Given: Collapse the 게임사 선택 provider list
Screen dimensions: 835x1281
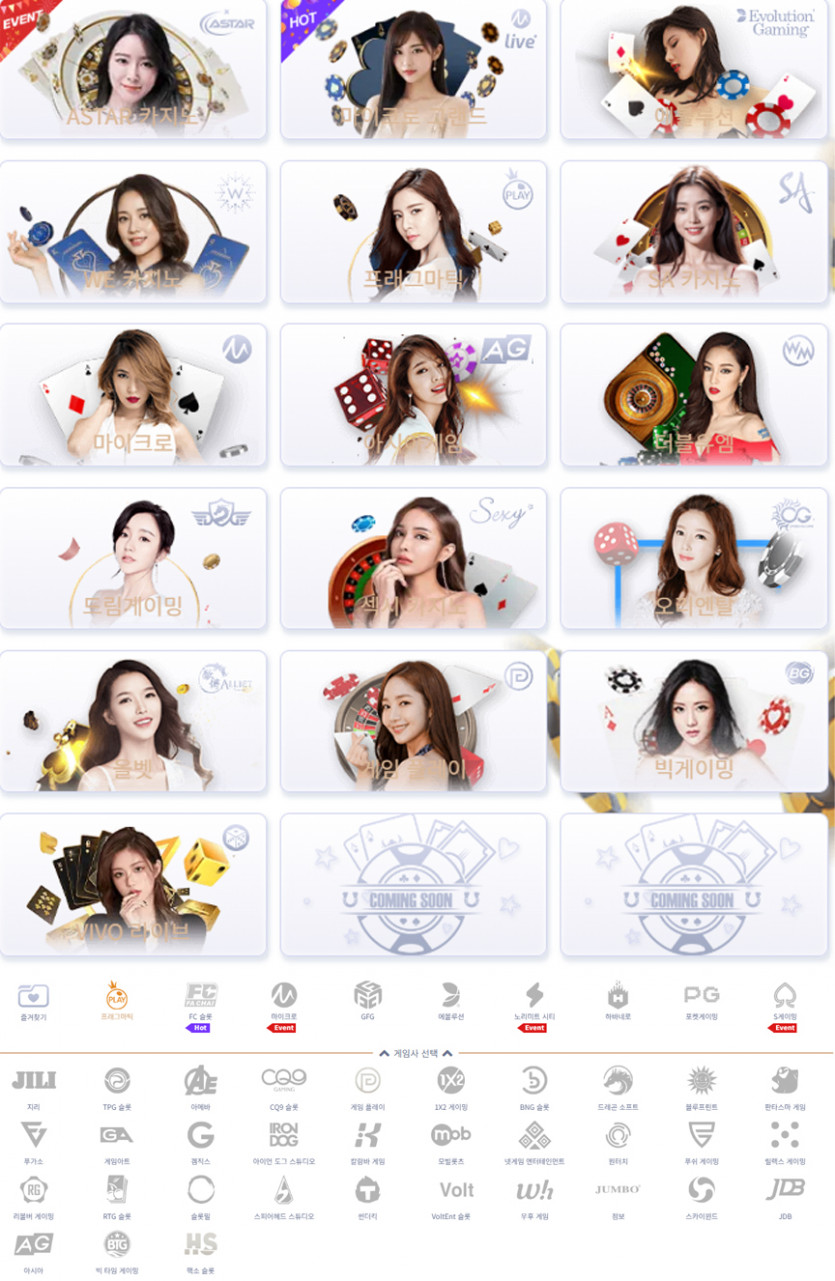Looking at the screenshot, I should tap(417, 1053).
